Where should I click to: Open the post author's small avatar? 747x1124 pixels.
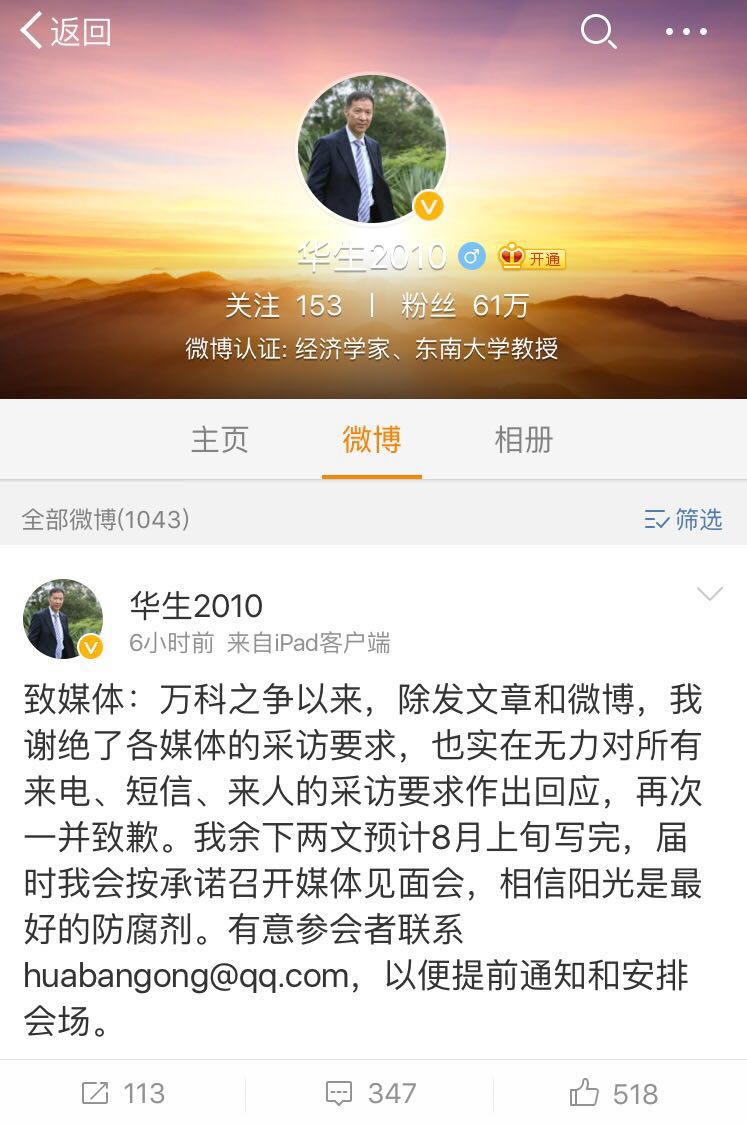63,619
